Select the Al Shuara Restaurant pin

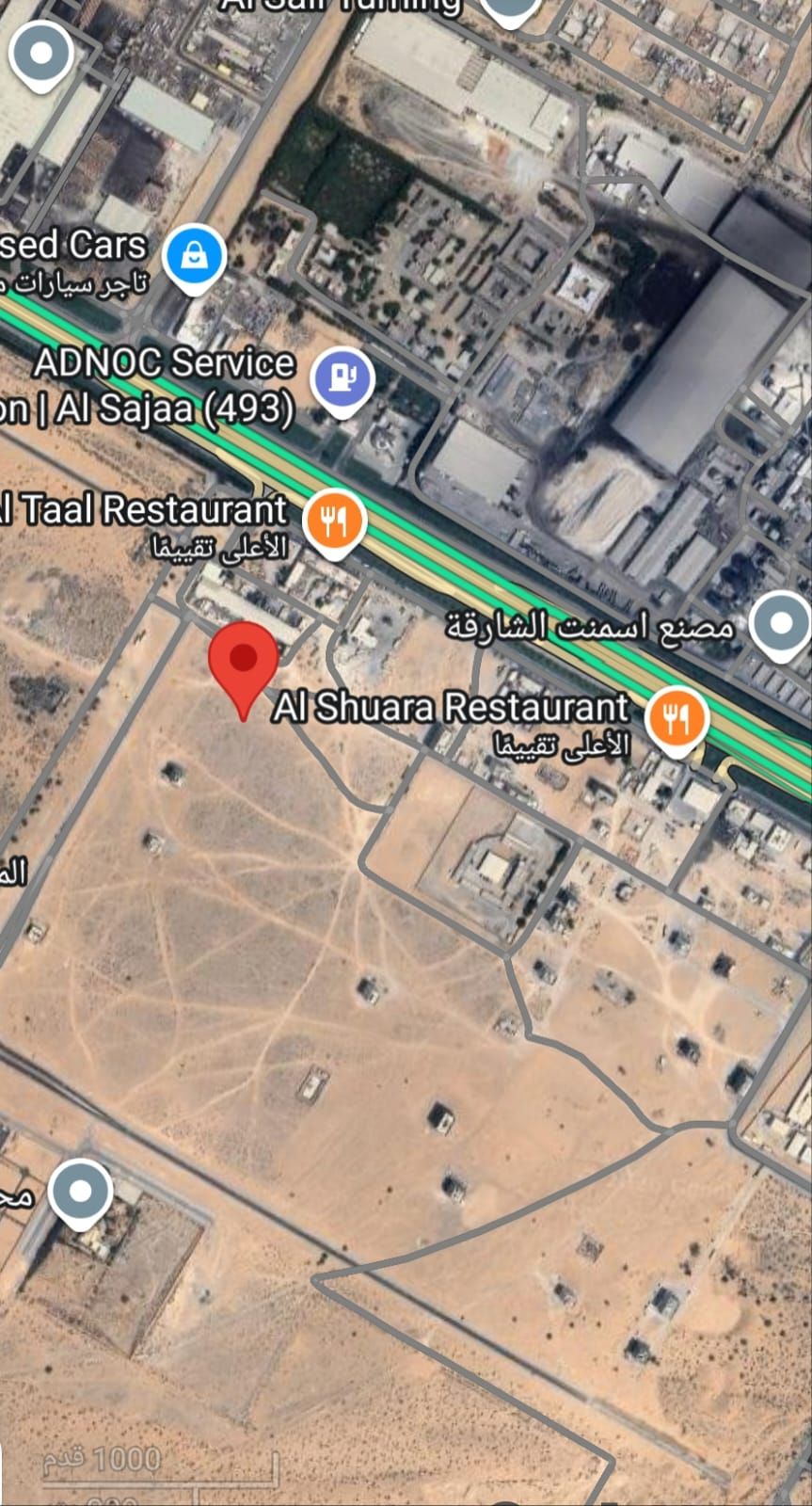(677, 719)
